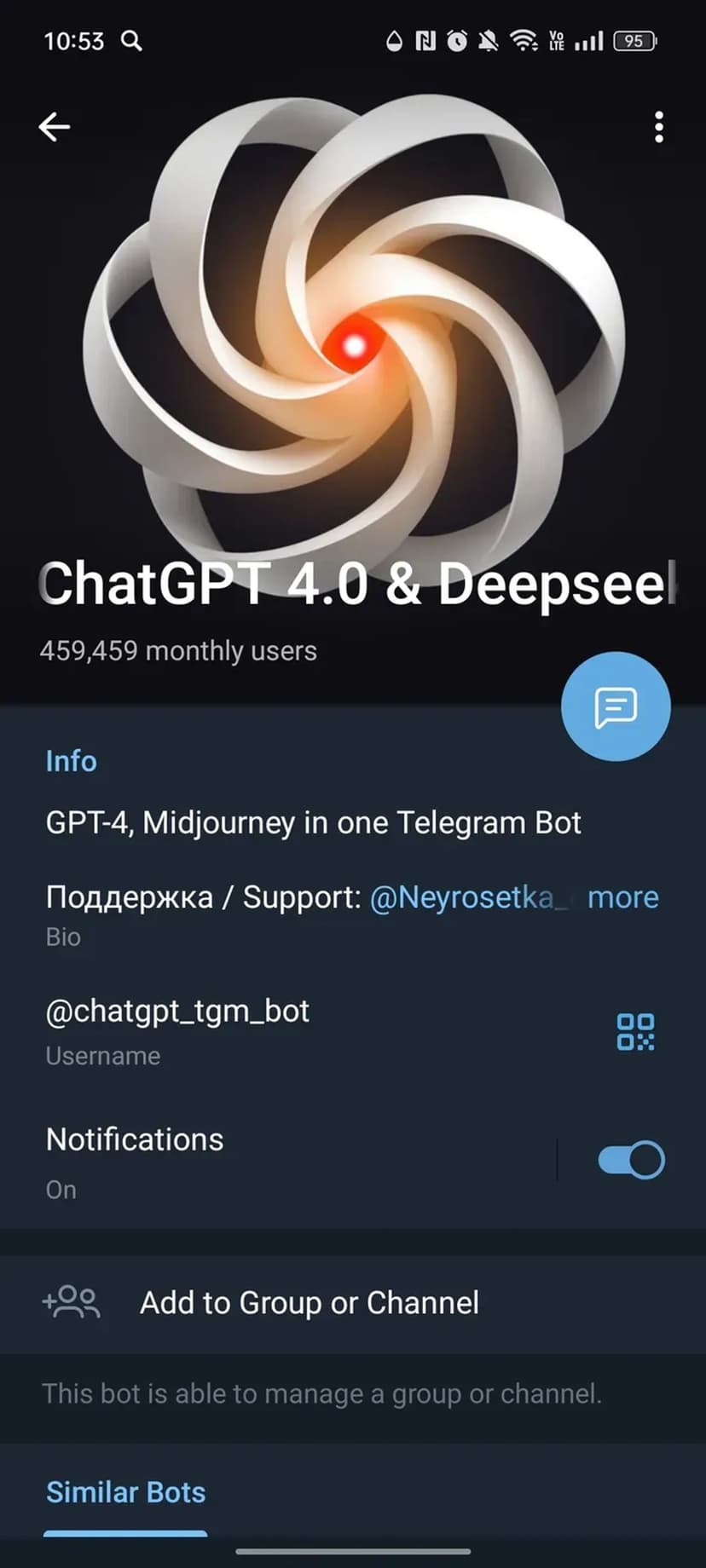View the bot's profile photo
Viewport: 706px width, 1568px height.
(x=353, y=341)
